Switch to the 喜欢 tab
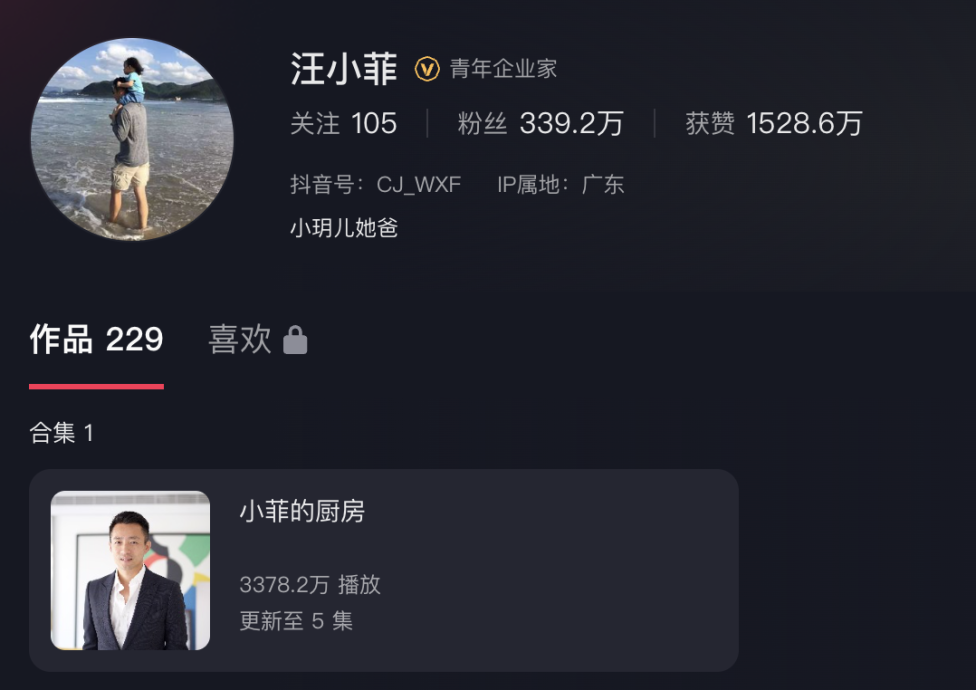Viewport: 976px width, 690px height. pyautogui.click(x=257, y=340)
